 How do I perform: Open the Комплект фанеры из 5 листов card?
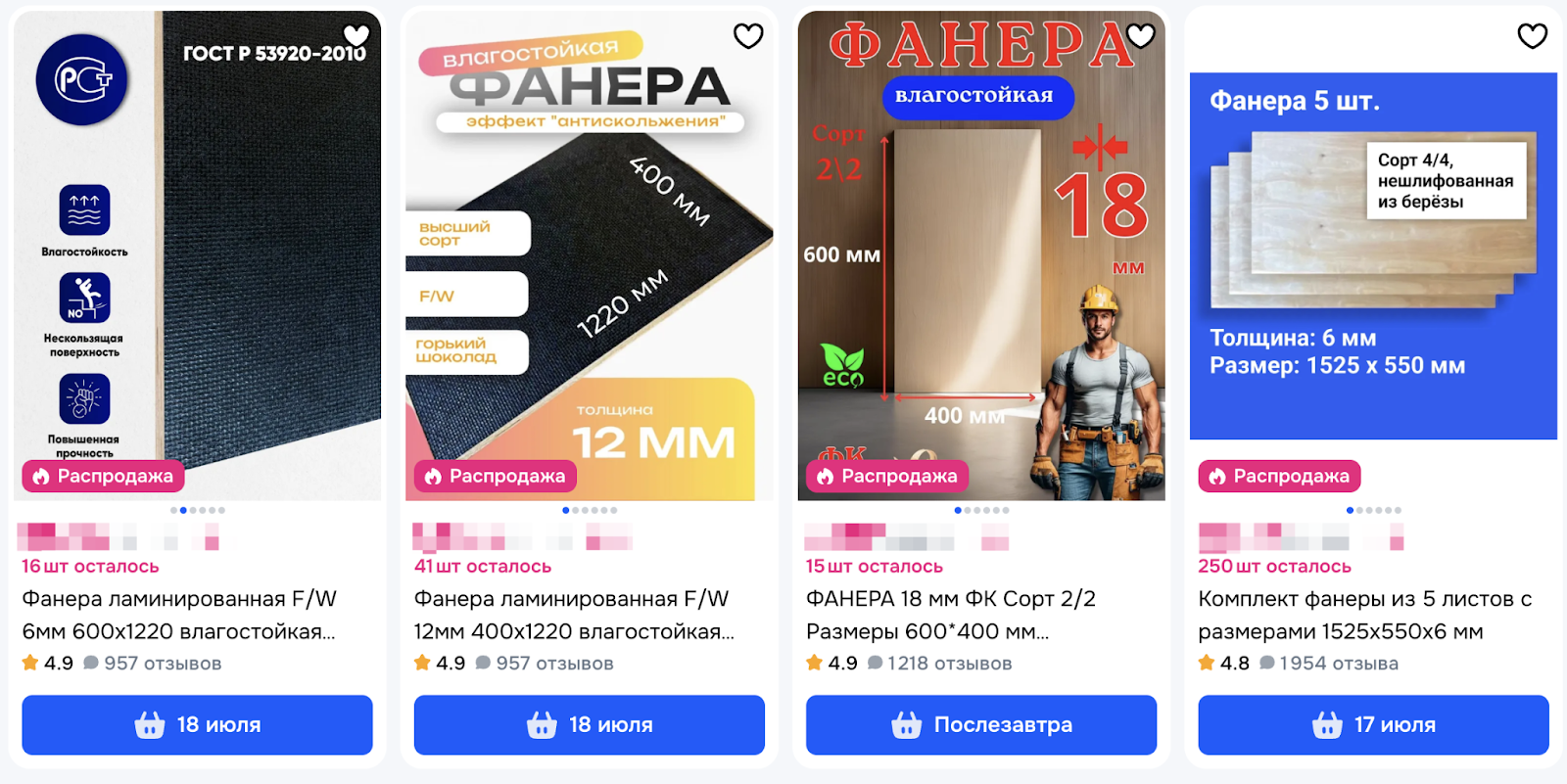tap(1364, 615)
